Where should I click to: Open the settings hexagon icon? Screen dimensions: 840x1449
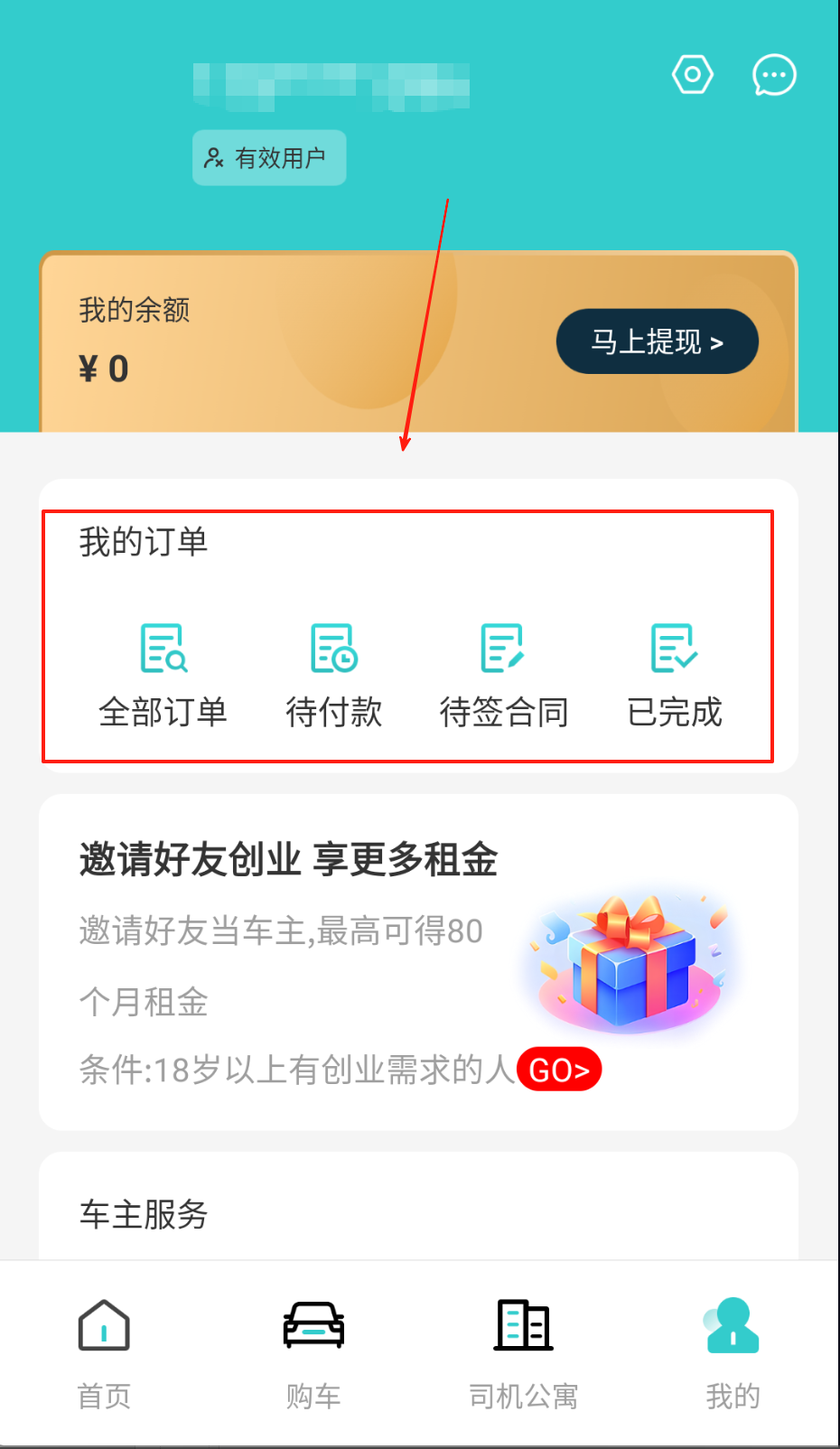tap(693, 75)
